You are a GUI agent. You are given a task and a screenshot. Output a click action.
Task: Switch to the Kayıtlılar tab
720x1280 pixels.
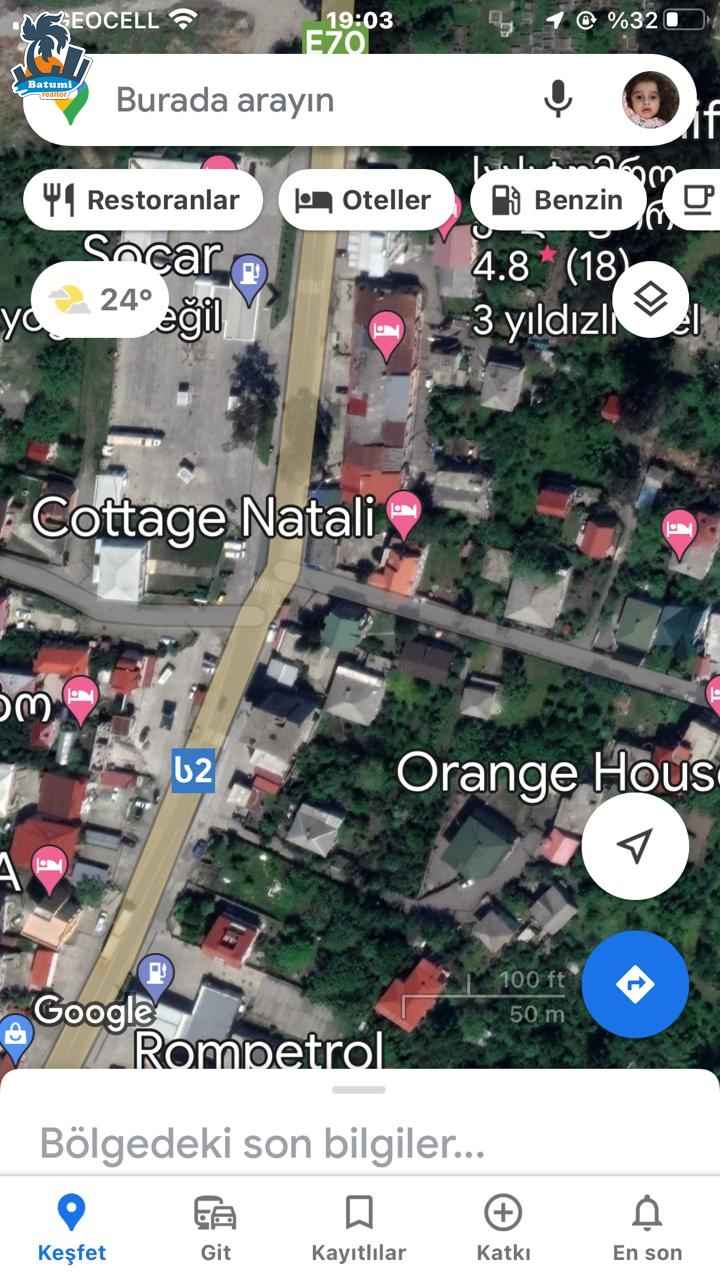click(x=359, y=1228)
